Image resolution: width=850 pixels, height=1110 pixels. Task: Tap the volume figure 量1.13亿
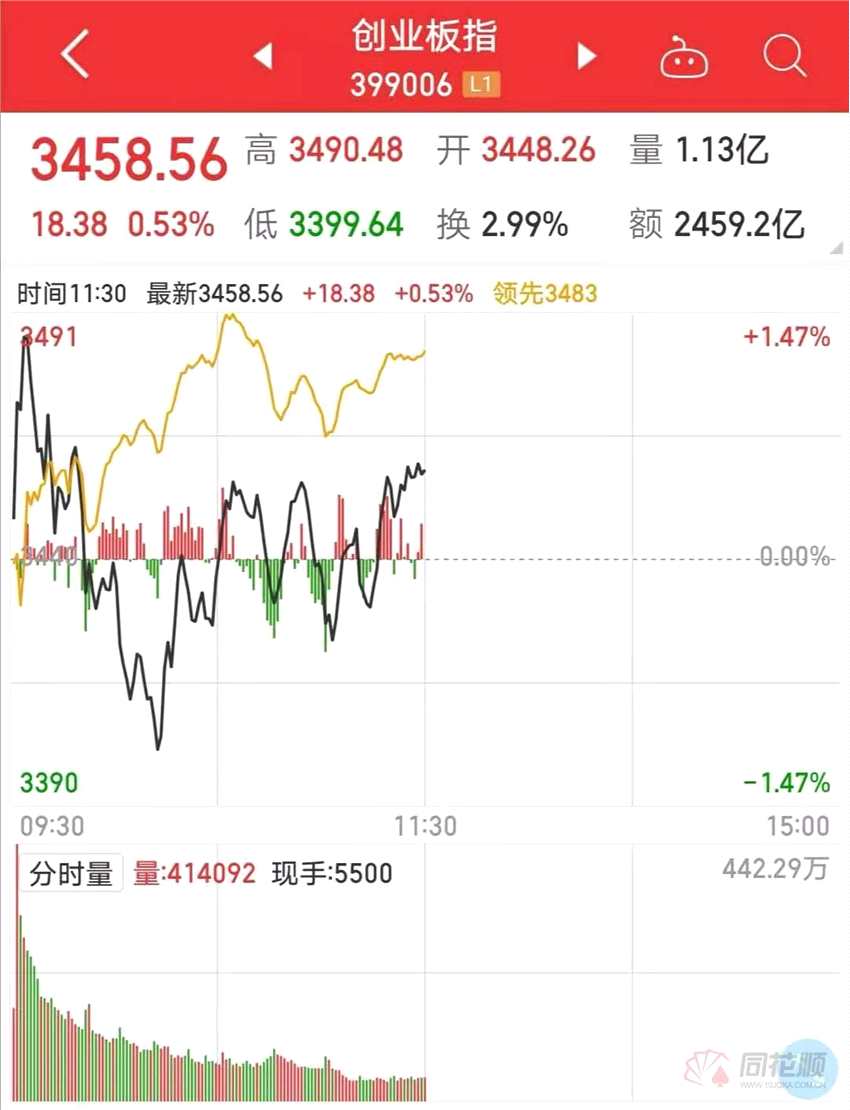700,148
